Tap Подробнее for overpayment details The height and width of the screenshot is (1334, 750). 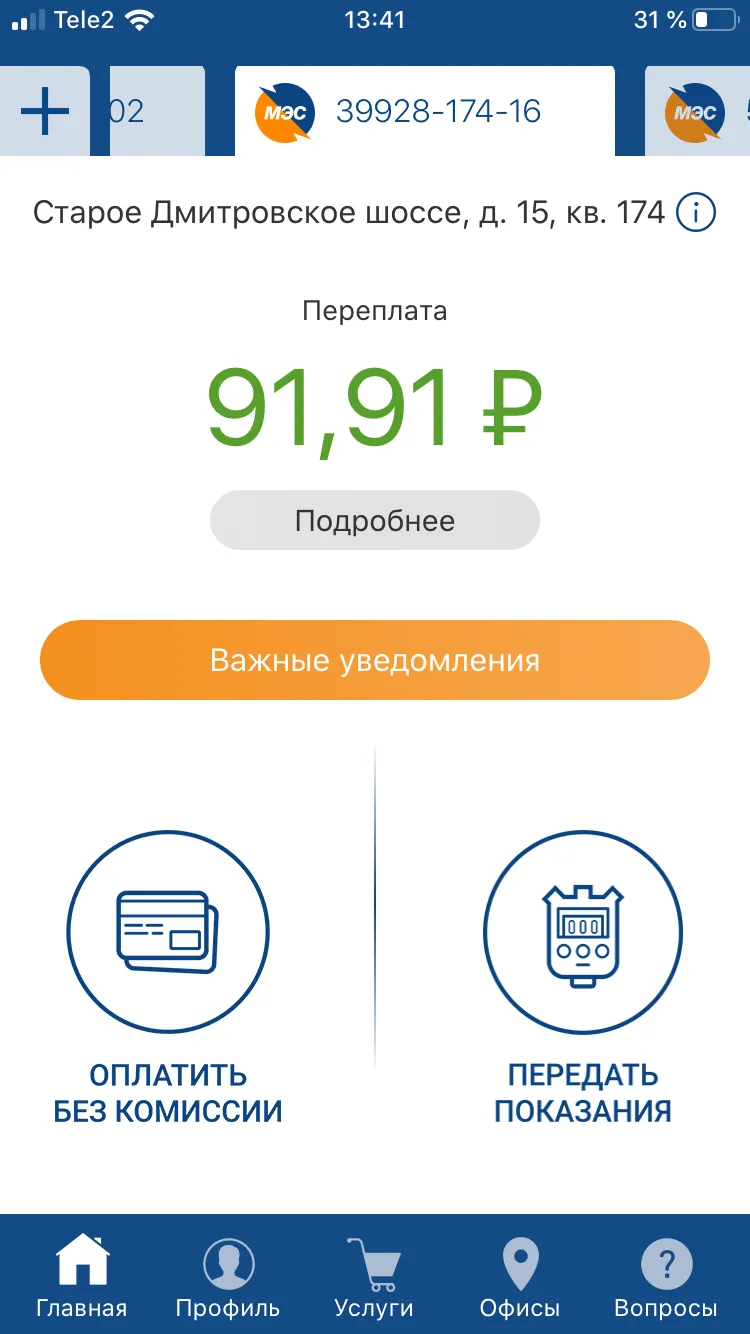click(375, 520)
